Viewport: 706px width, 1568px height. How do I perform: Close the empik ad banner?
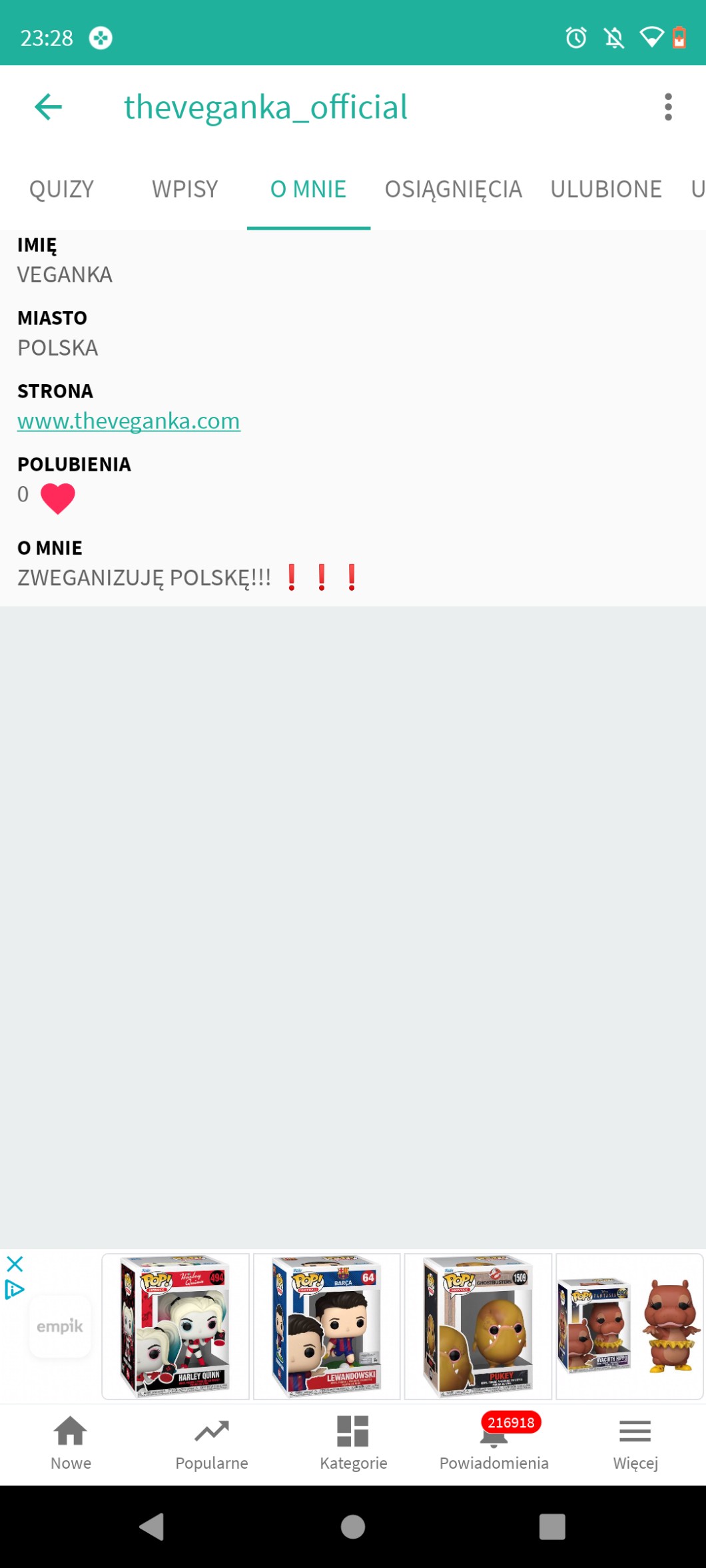click(15, 1264)
